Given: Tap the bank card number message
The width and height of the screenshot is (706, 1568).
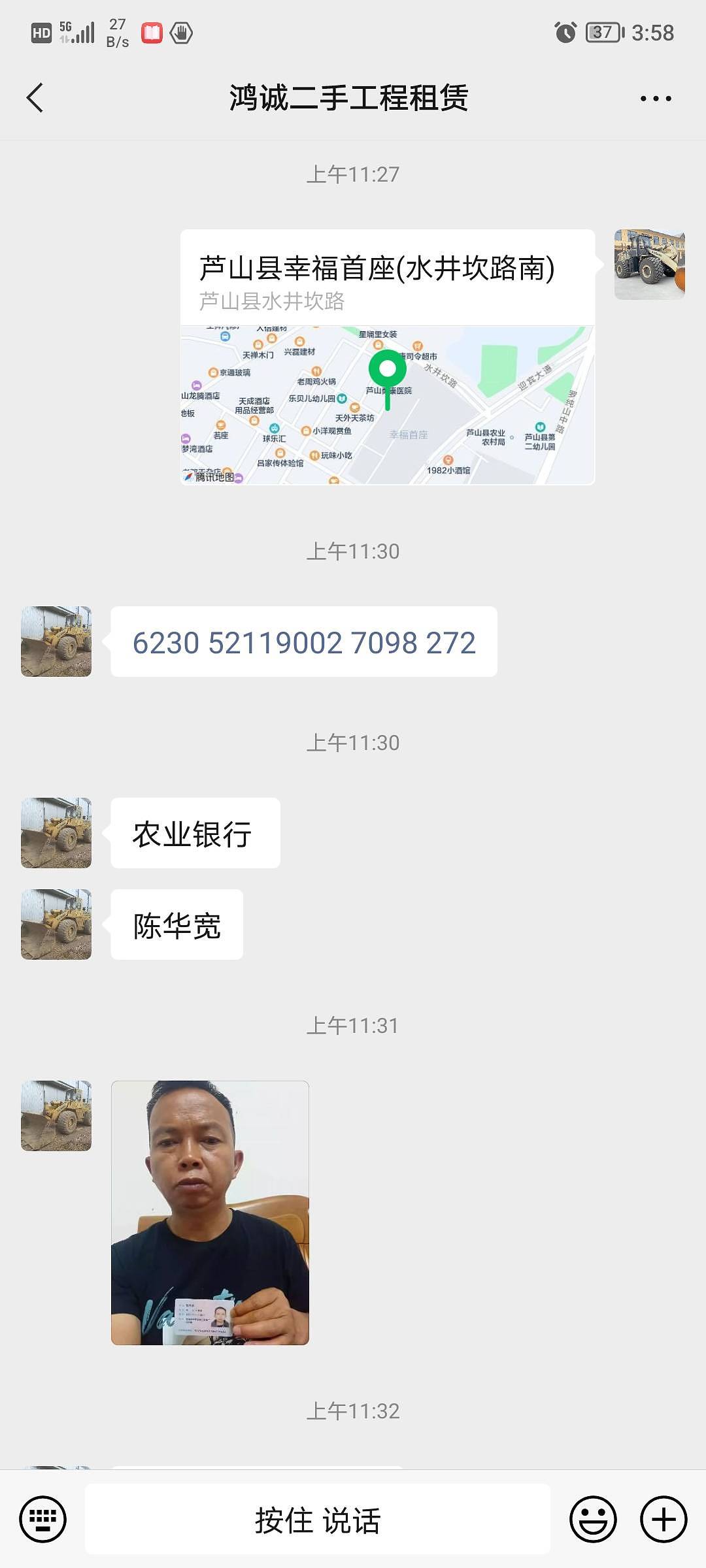Looking at the screenshot, I should coord(304,642).
